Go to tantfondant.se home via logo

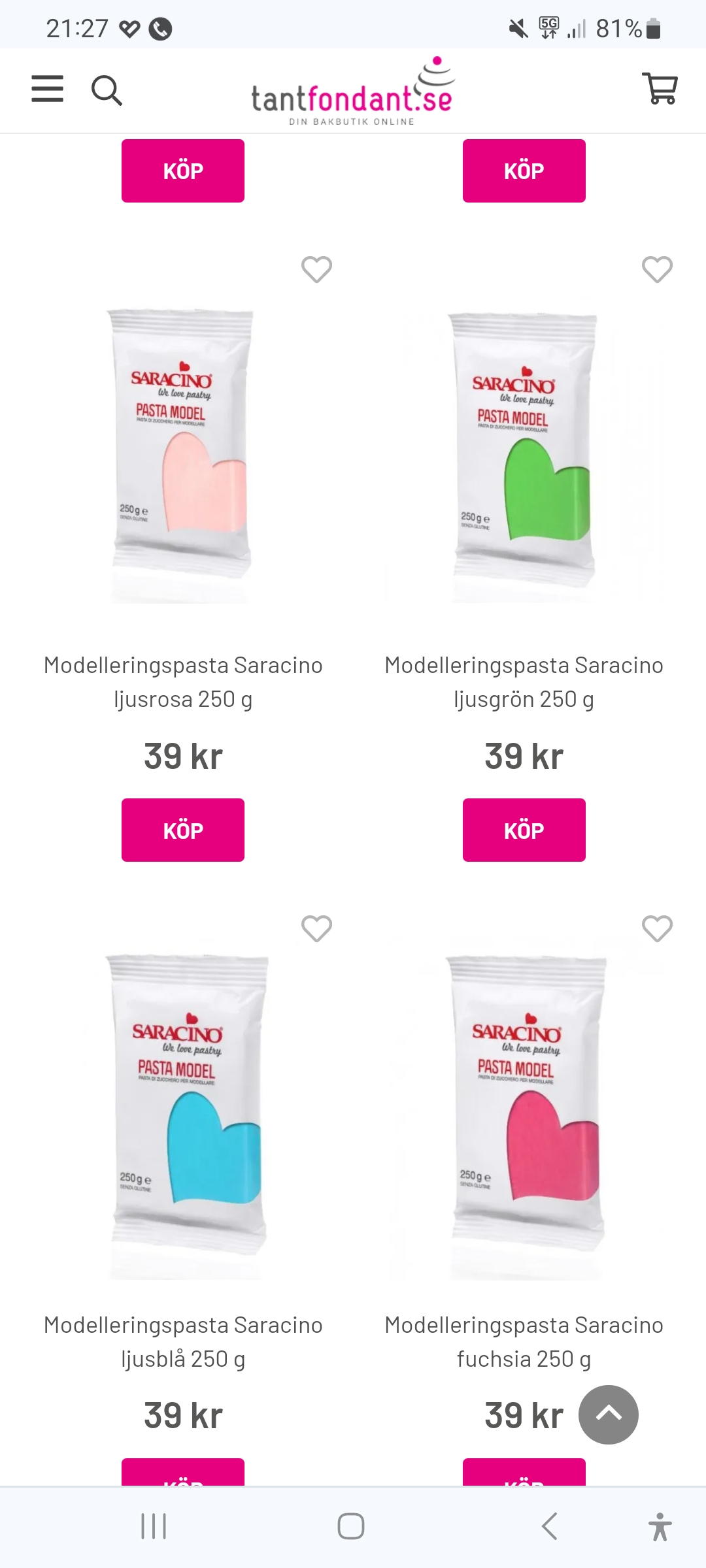pyautogui.click(x=353, y=91)
